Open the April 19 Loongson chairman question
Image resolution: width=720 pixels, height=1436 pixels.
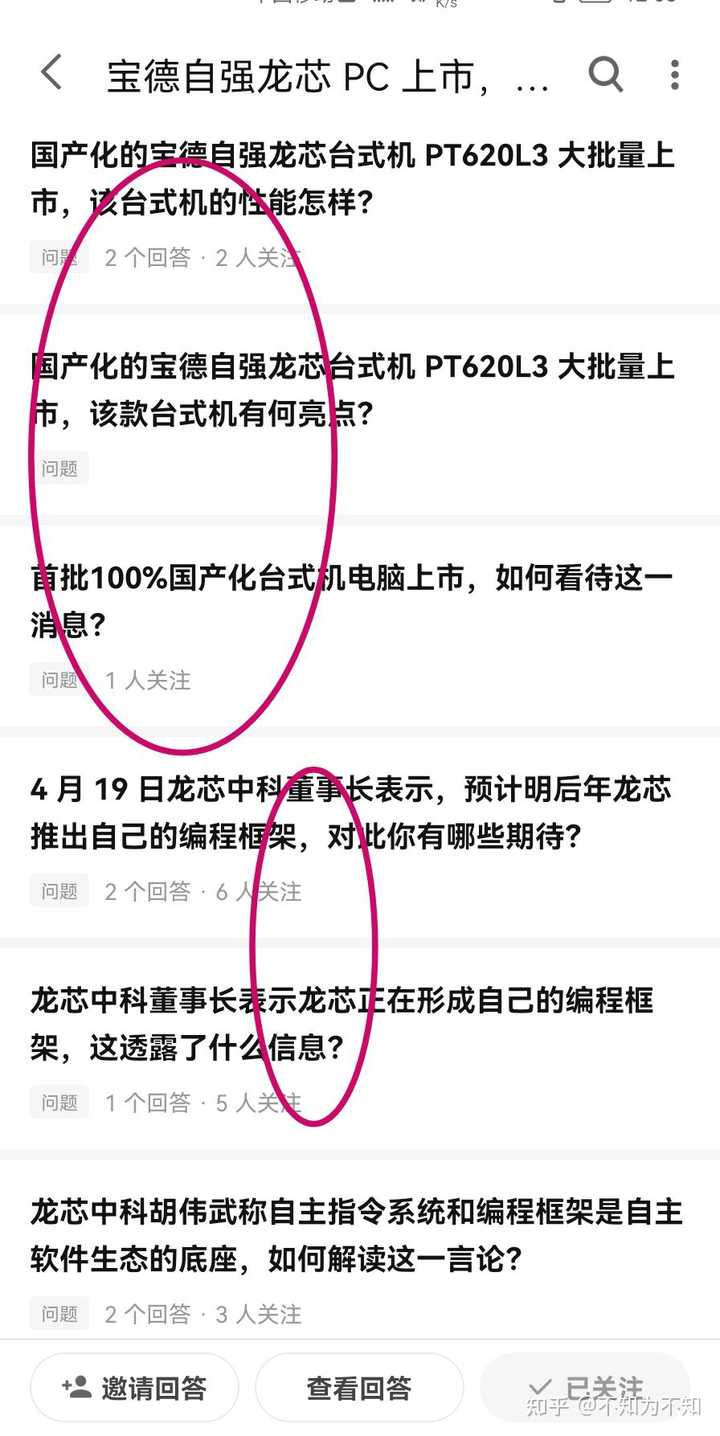click(352, 813)
